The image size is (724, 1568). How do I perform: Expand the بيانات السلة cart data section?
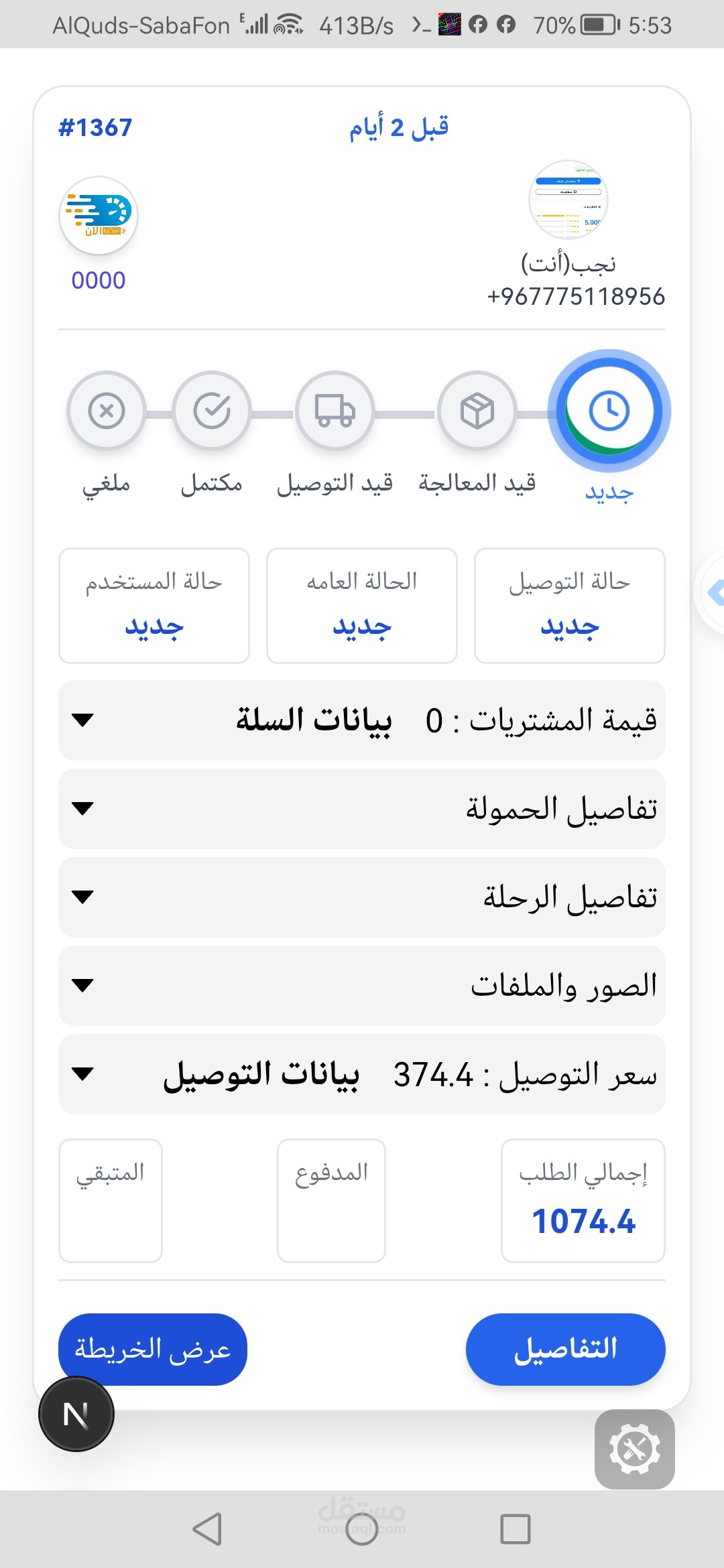[x=362, y=720]
